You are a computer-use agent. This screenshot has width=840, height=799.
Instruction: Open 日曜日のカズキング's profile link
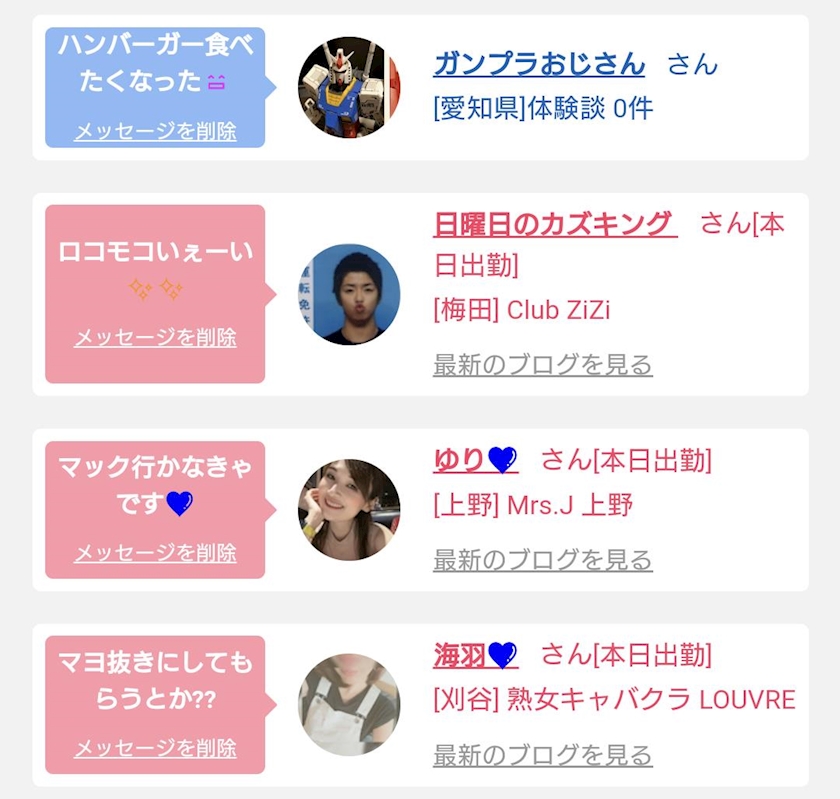tap(555, 223)
